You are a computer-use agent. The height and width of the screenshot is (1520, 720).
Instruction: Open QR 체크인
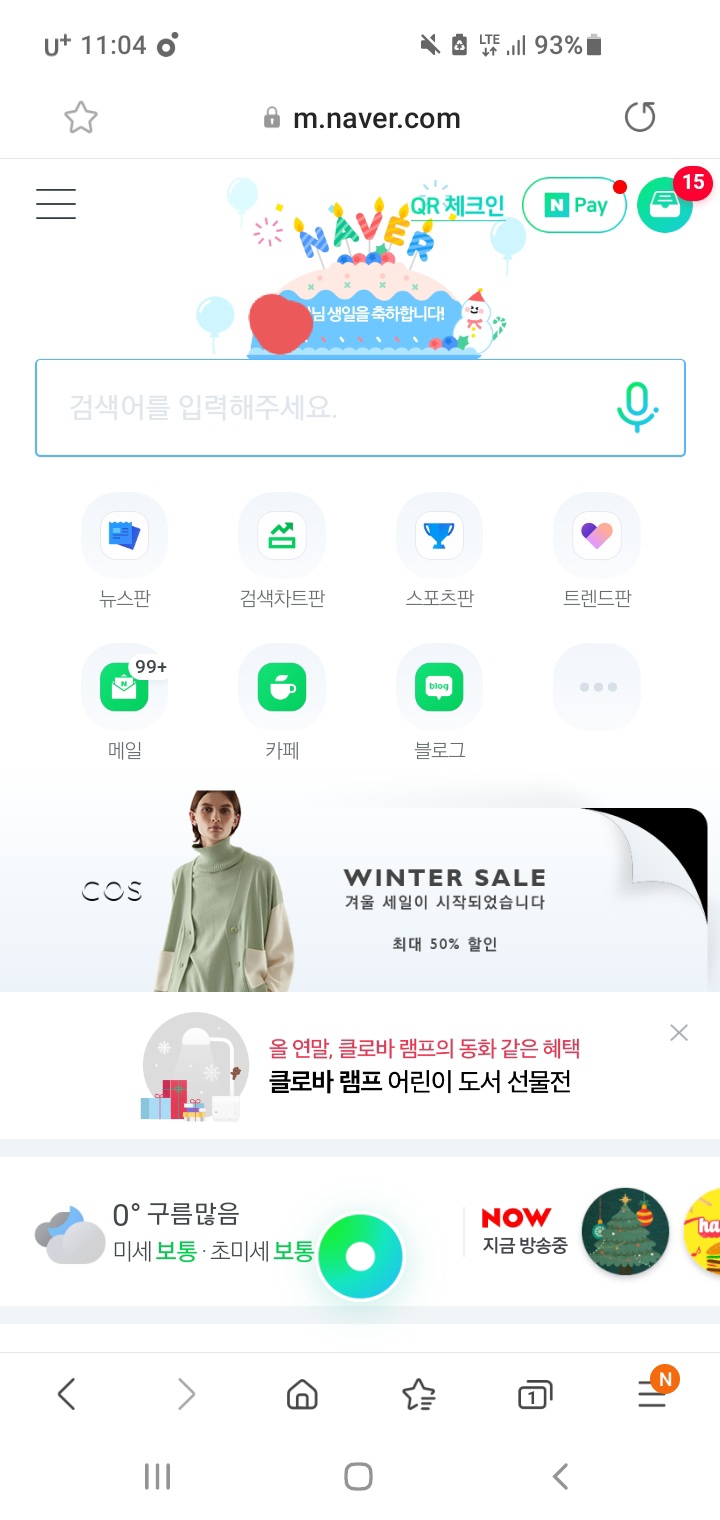[457, 206]
